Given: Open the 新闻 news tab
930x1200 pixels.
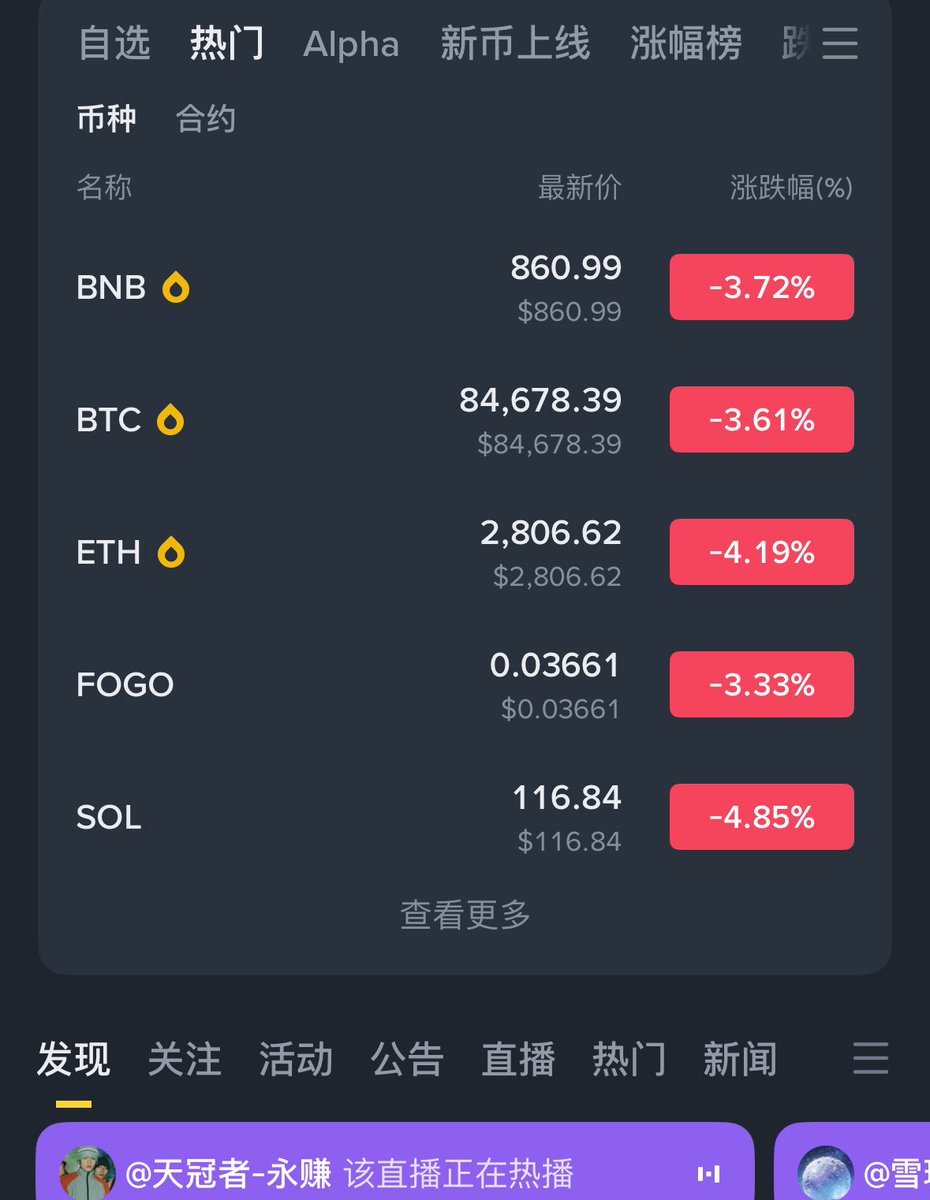Looking at the screenshot, I should click(739, 1059).
